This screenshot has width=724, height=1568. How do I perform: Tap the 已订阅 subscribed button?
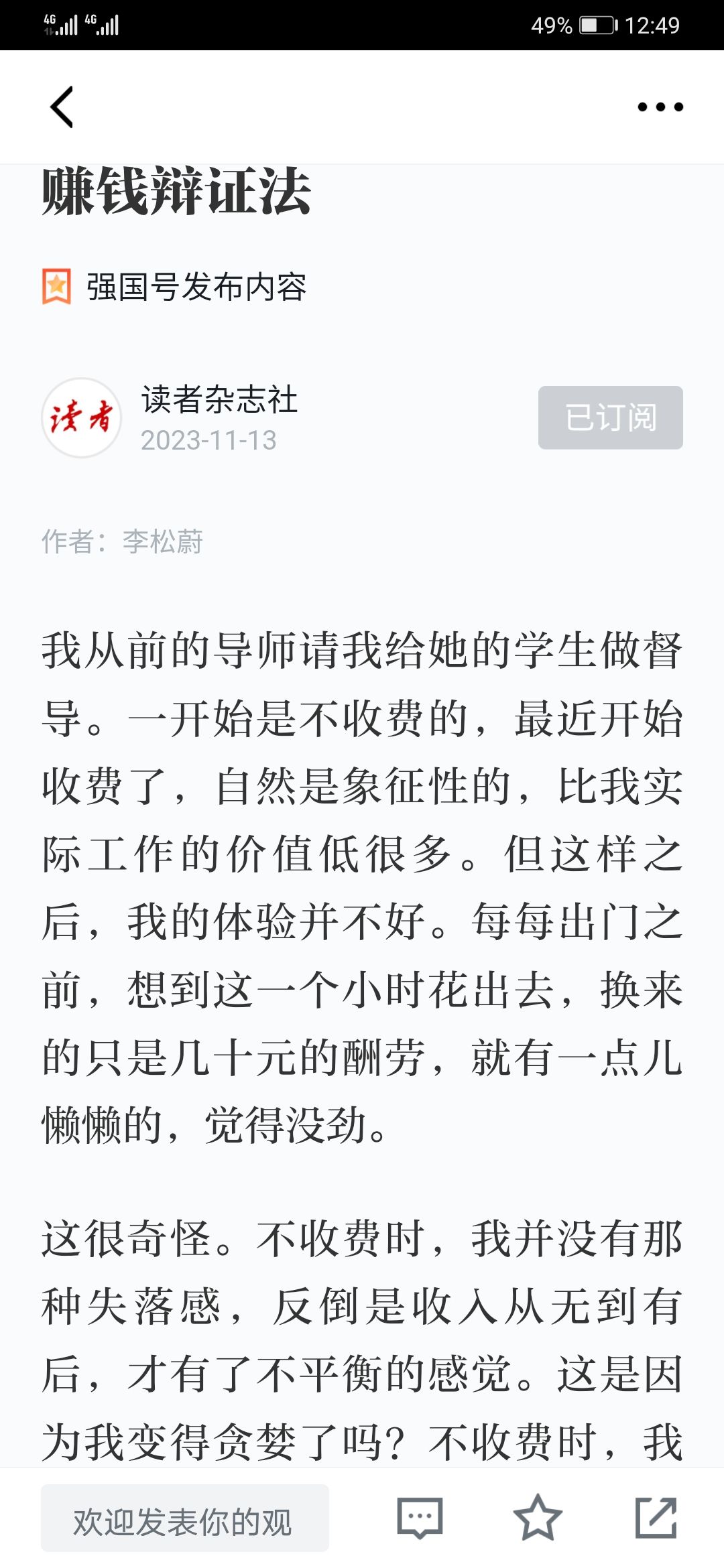[x=610, y=417]
